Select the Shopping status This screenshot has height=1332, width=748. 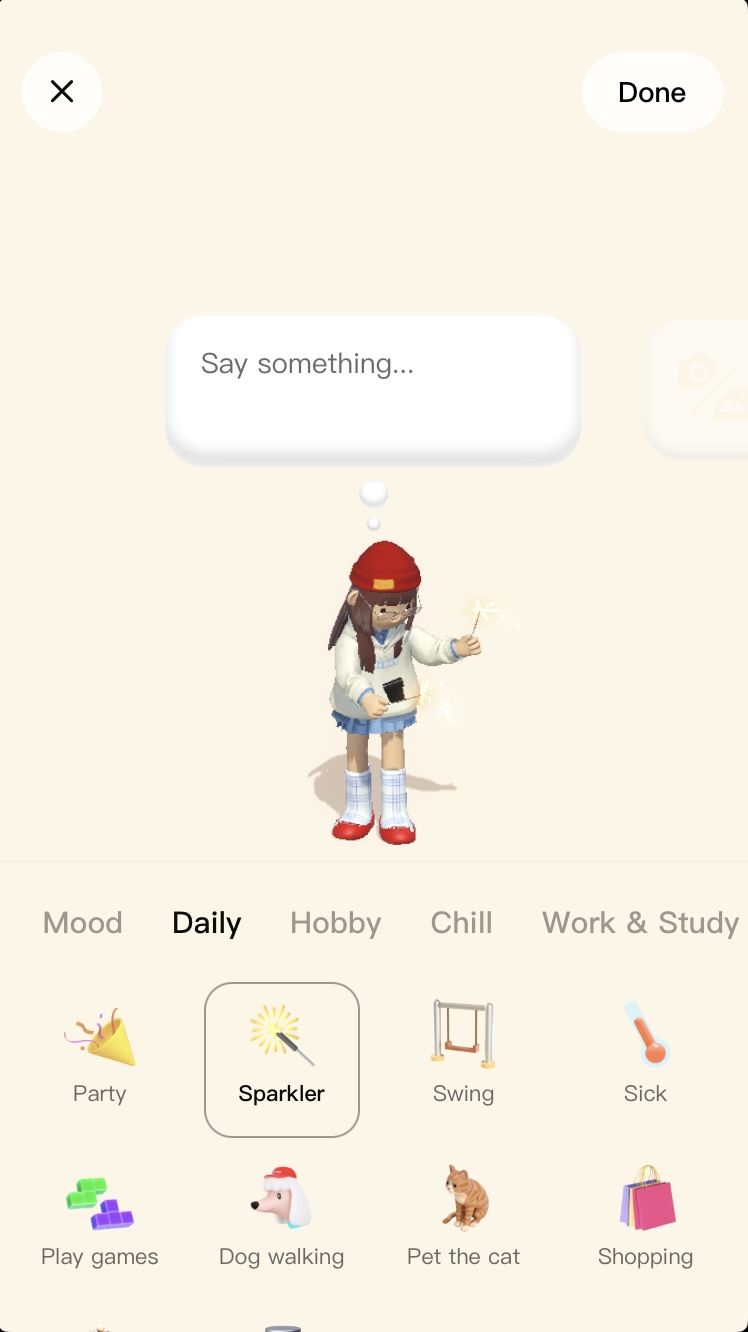click(x=645, y=1218)
